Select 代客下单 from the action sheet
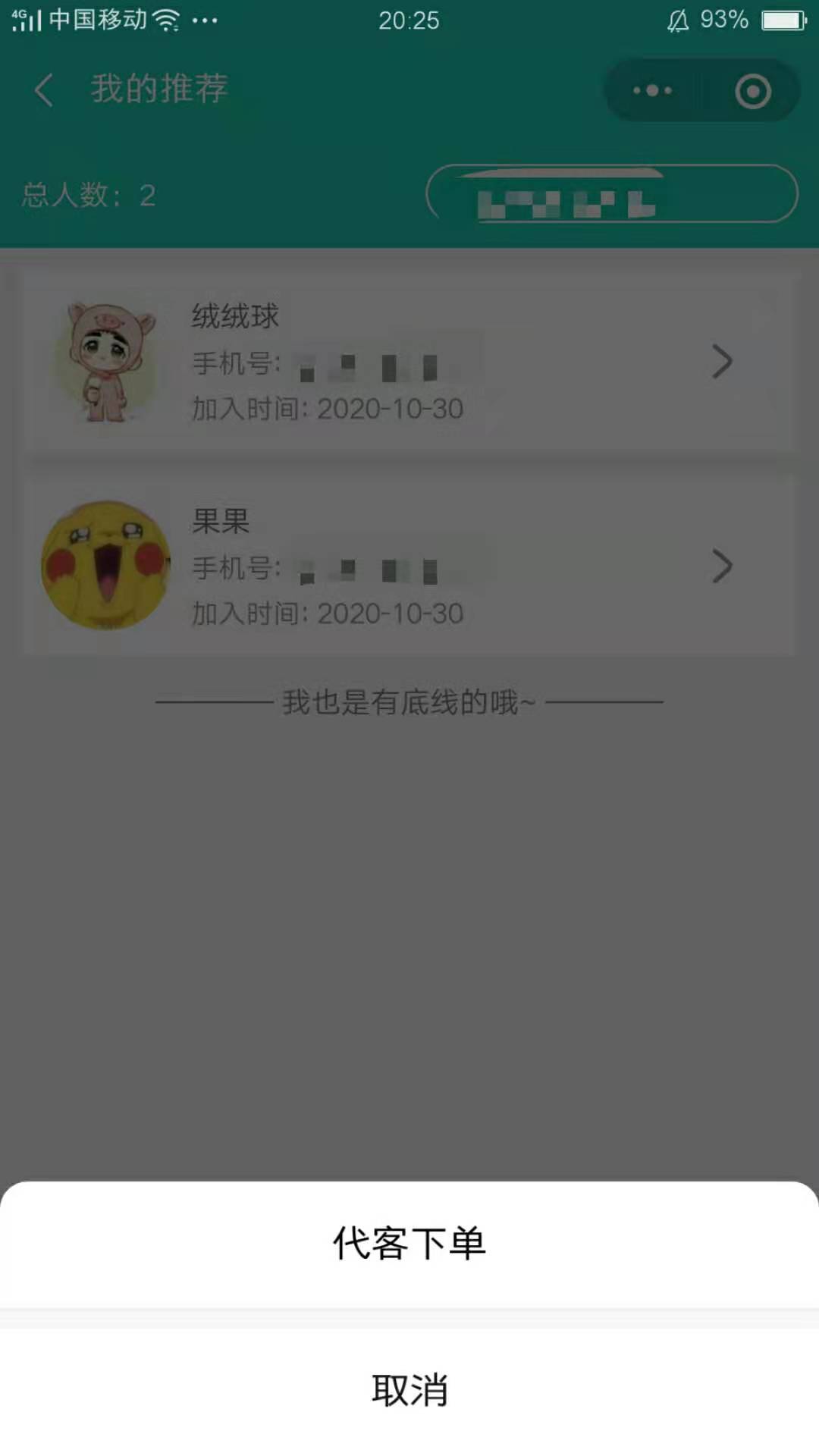The image size is (819, 1456). click(409, 1244)
